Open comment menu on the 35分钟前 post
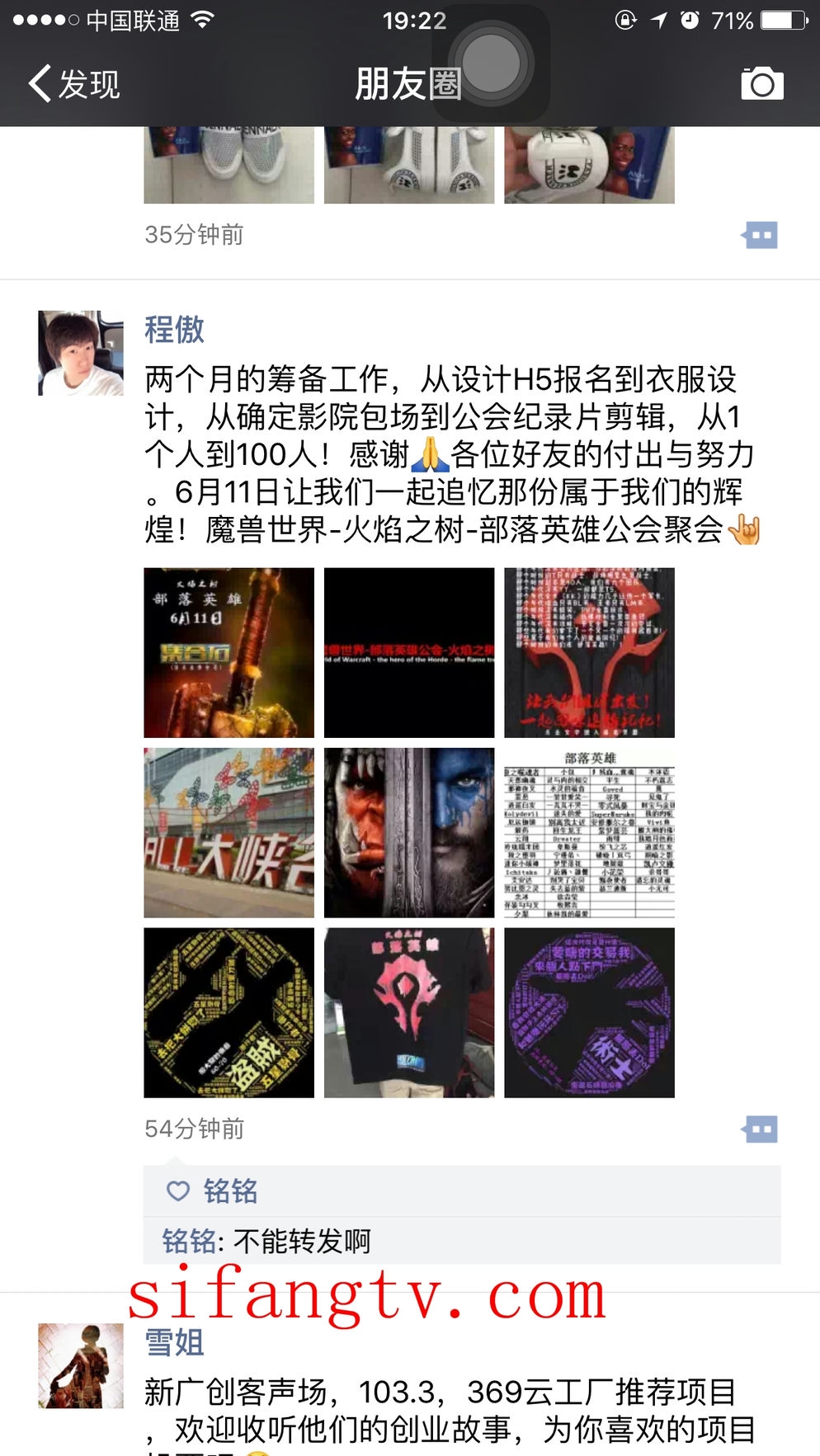Image resolution: width=820 pixels, height=1456 pixels. click(760, 236)
